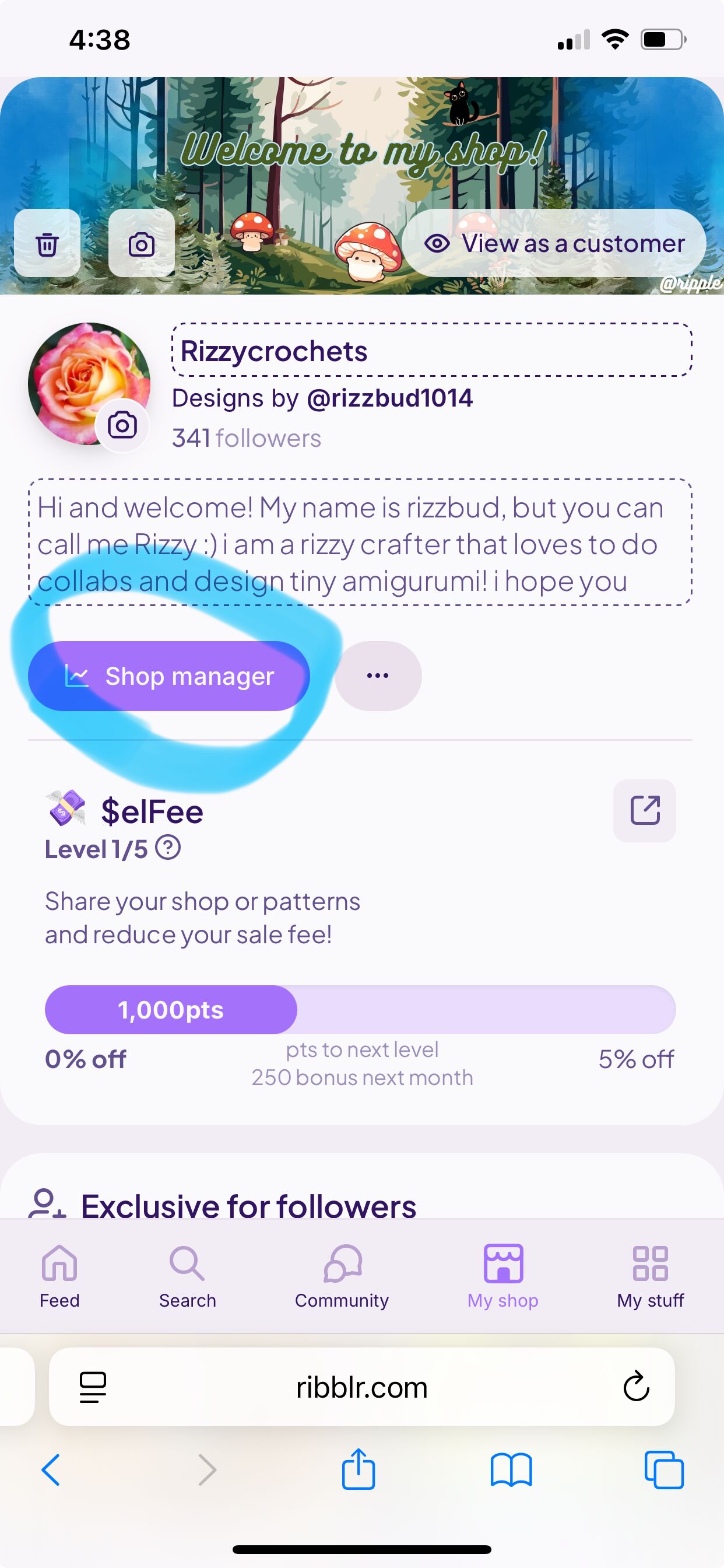Share shop via the $elFee share icon
This screenshot has width=724, height=1568.
(x=645, y=810)
